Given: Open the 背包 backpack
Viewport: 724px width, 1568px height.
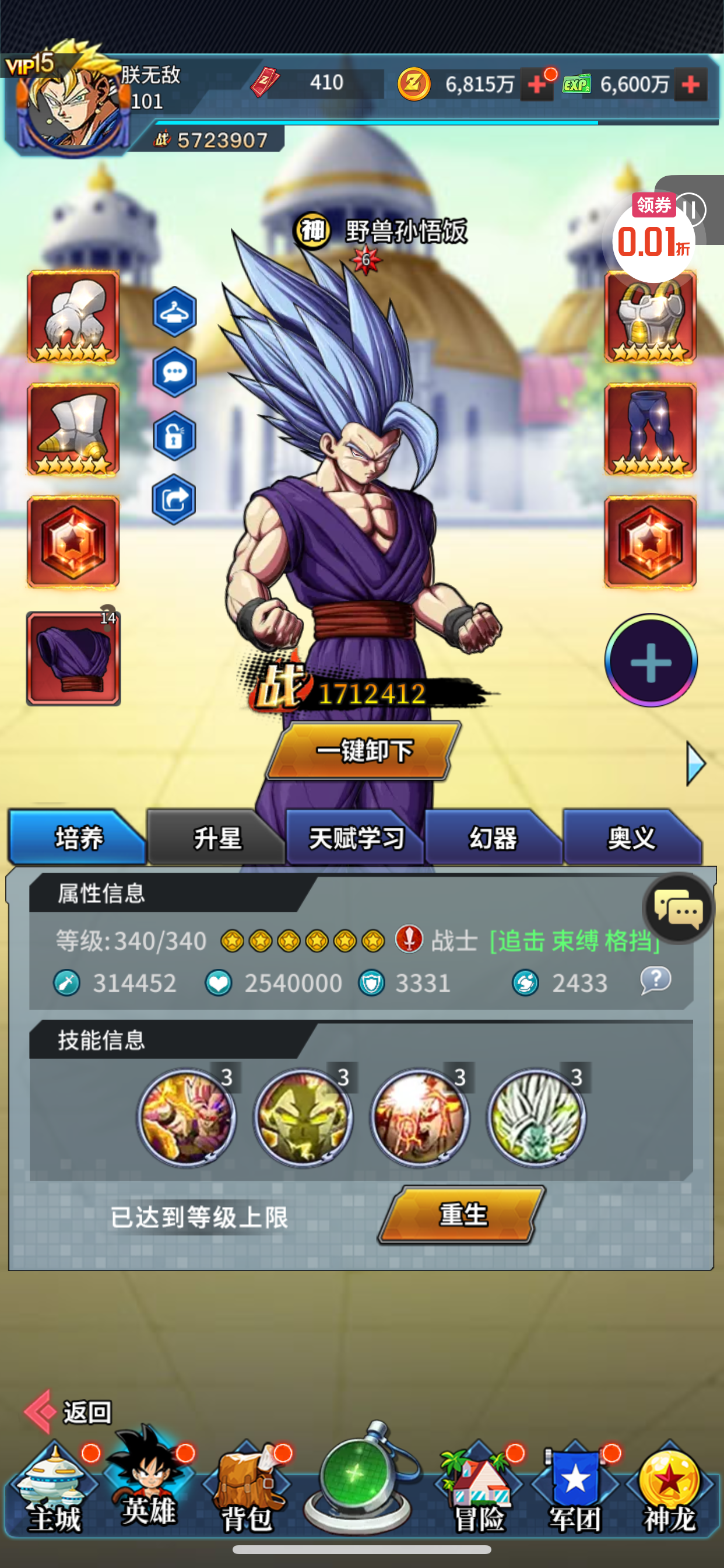Looking at the screenshot, I should (x=247, y=1487).
